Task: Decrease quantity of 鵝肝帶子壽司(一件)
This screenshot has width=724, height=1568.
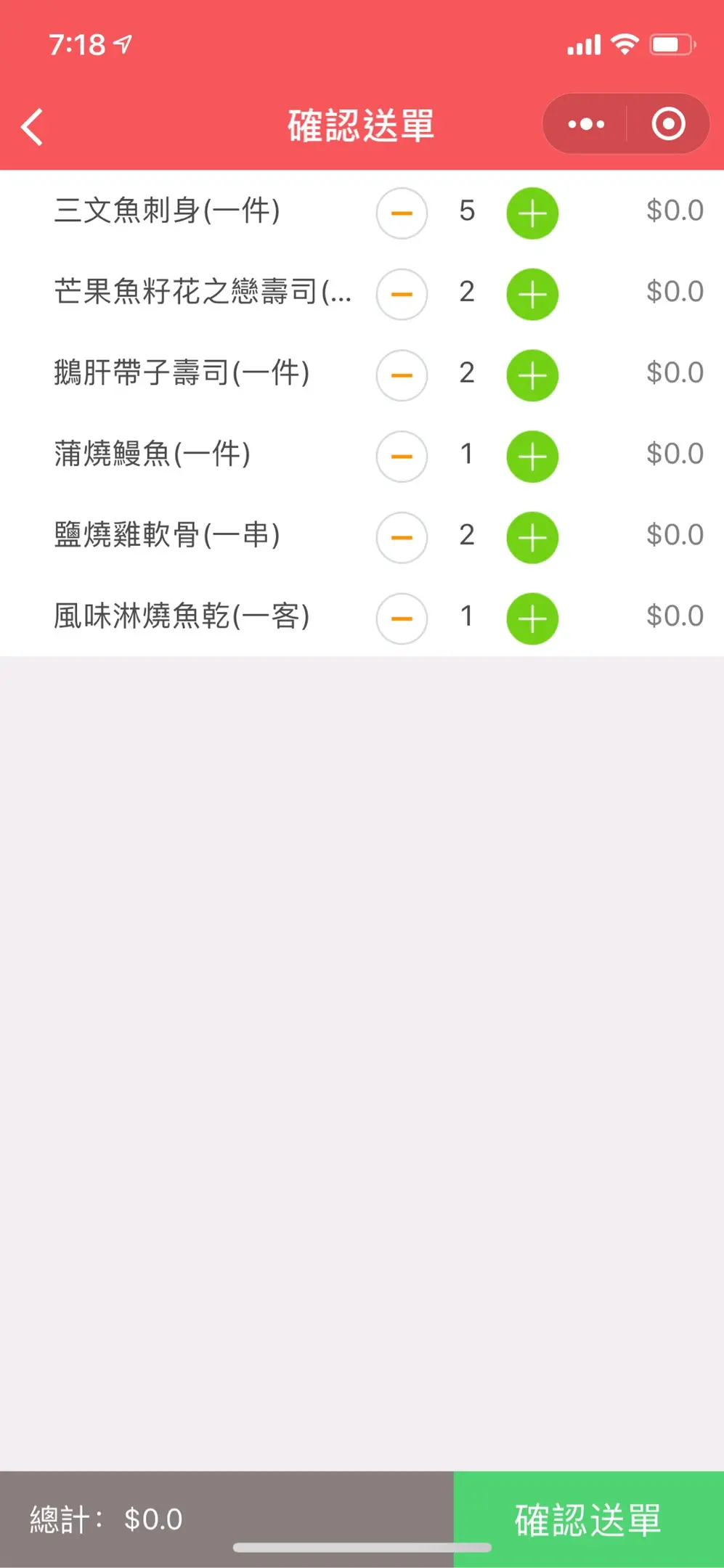Action: tap(402, 375)
